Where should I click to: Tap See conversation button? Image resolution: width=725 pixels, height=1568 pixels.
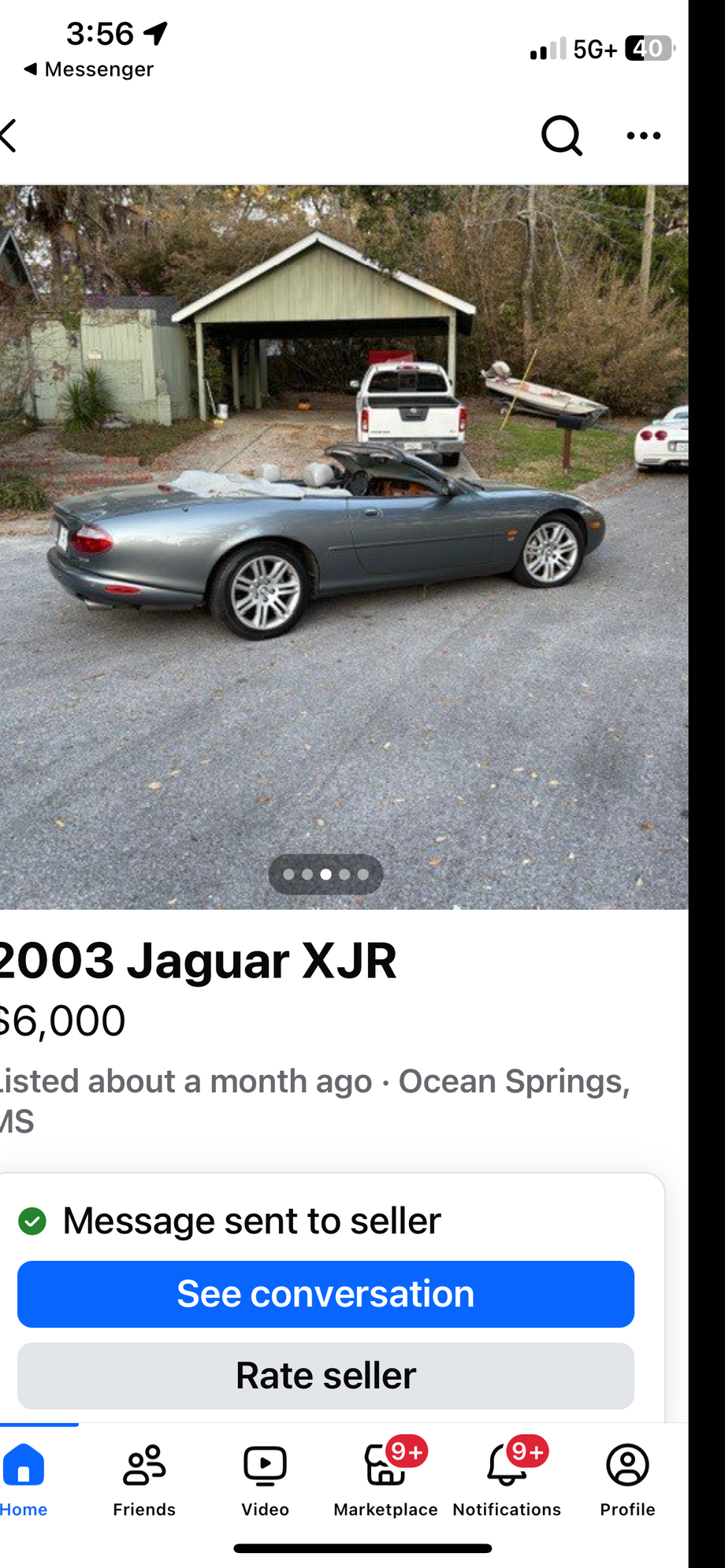tap(325, 1294)
